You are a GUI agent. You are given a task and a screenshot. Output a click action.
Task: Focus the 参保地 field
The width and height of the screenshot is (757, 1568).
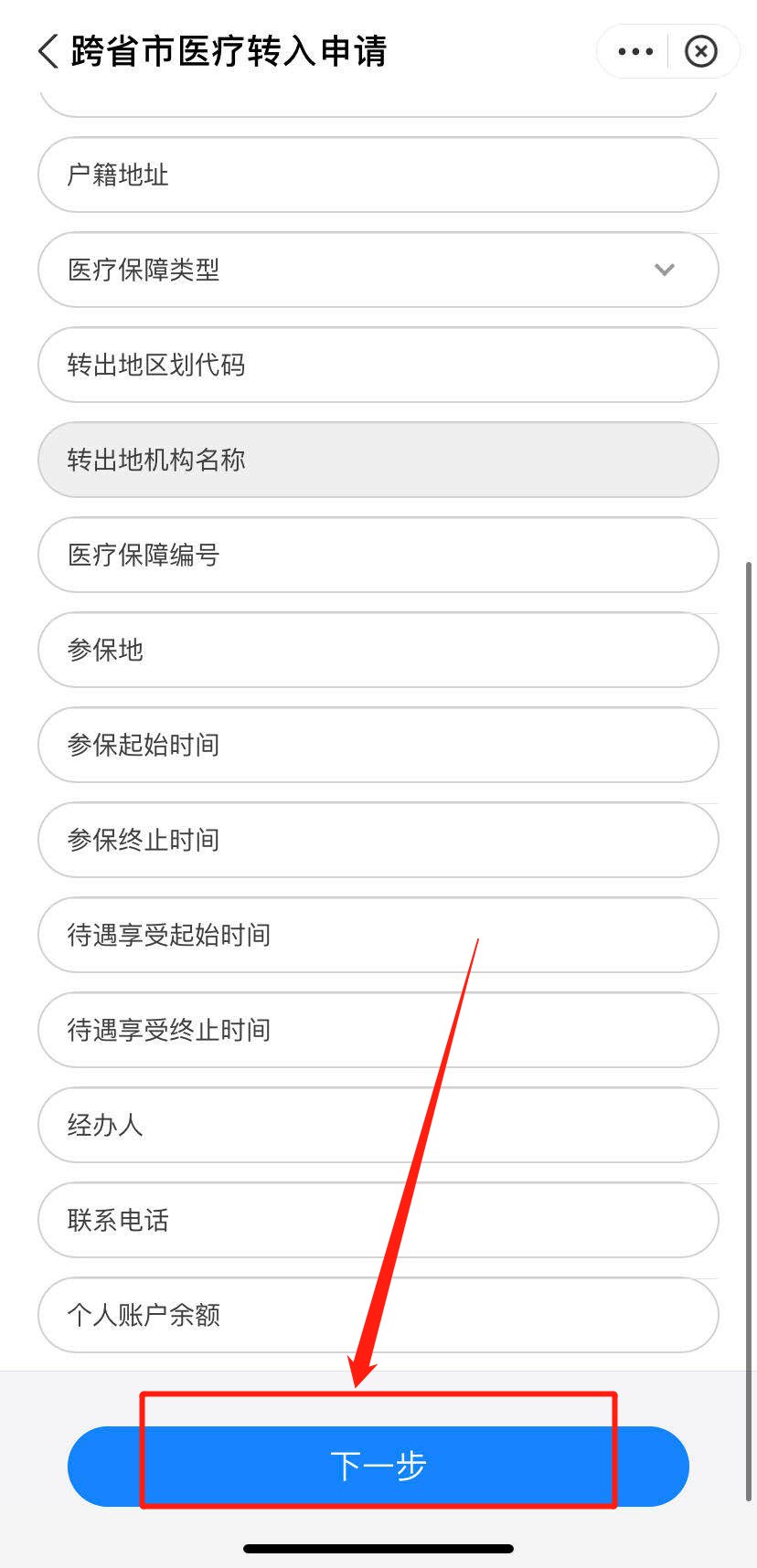378,650
